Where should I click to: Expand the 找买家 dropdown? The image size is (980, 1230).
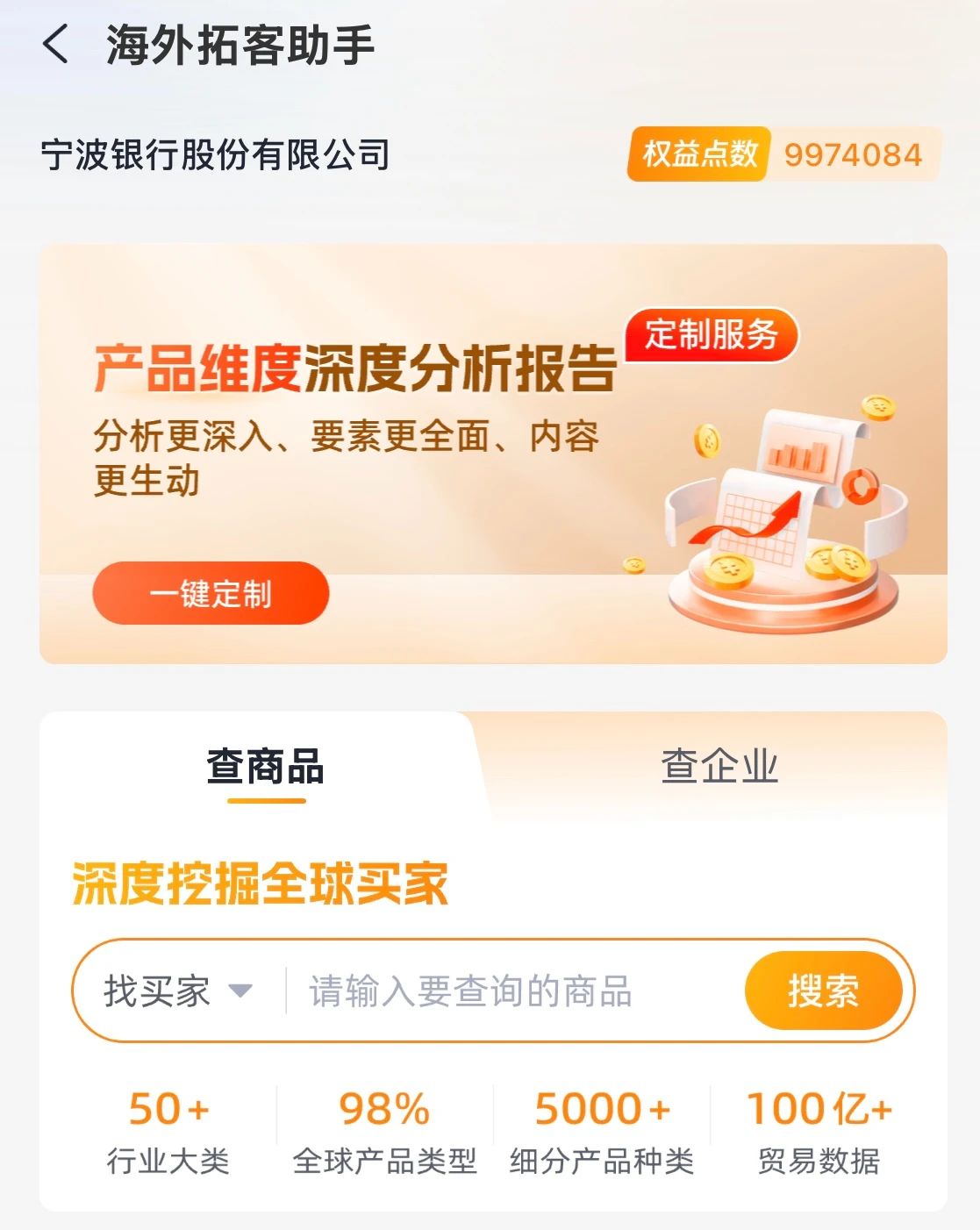178,991
